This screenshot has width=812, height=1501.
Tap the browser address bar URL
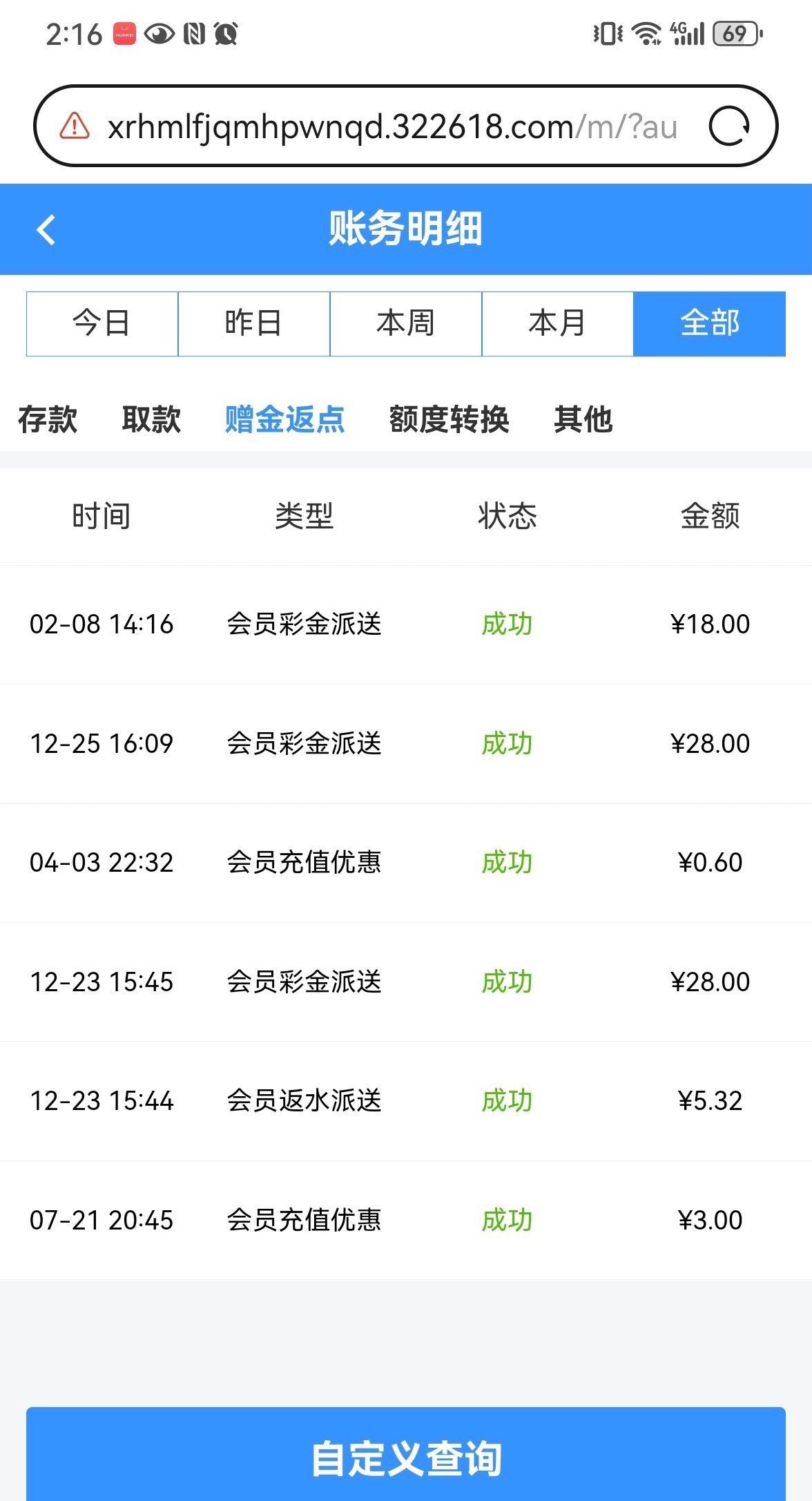pos(391,127)
